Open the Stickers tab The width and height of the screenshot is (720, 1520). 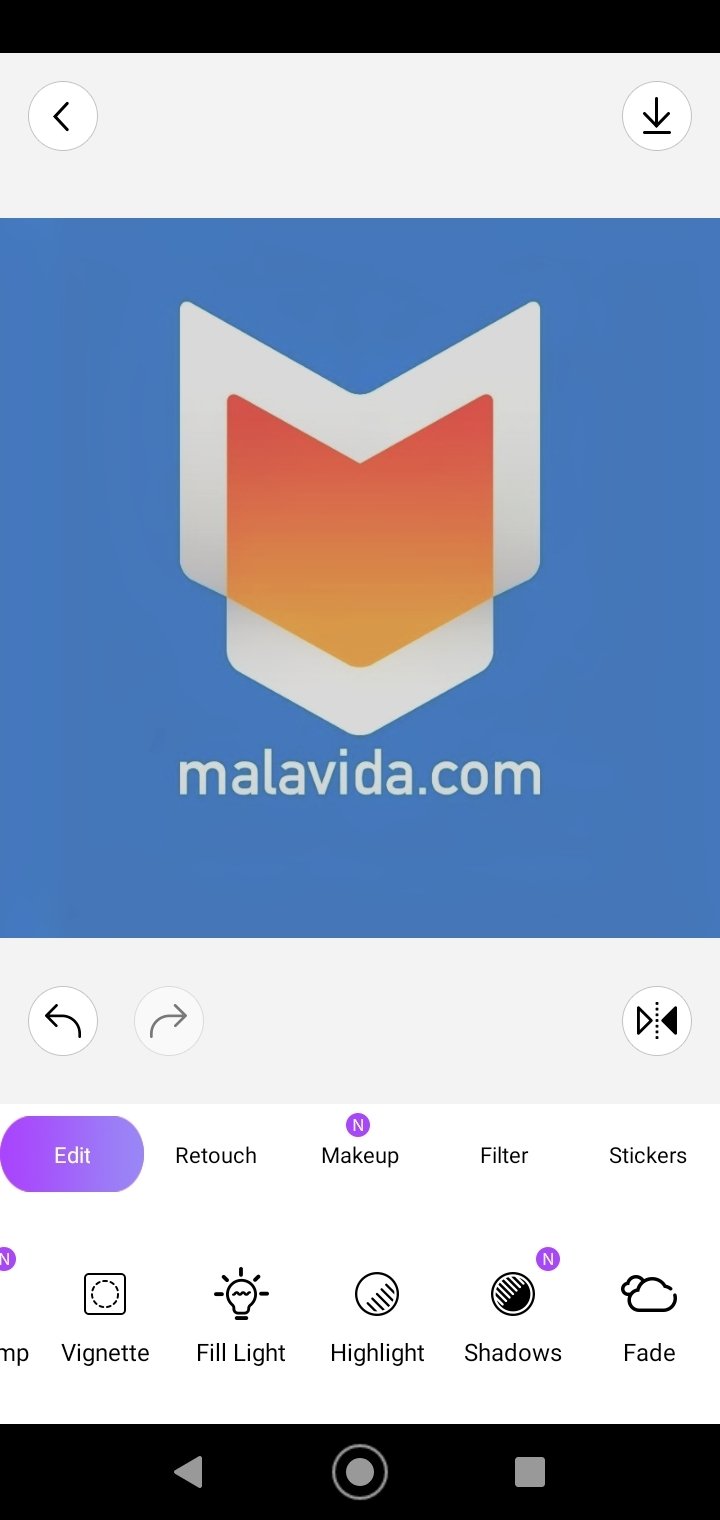click(x=648, y=1155)
